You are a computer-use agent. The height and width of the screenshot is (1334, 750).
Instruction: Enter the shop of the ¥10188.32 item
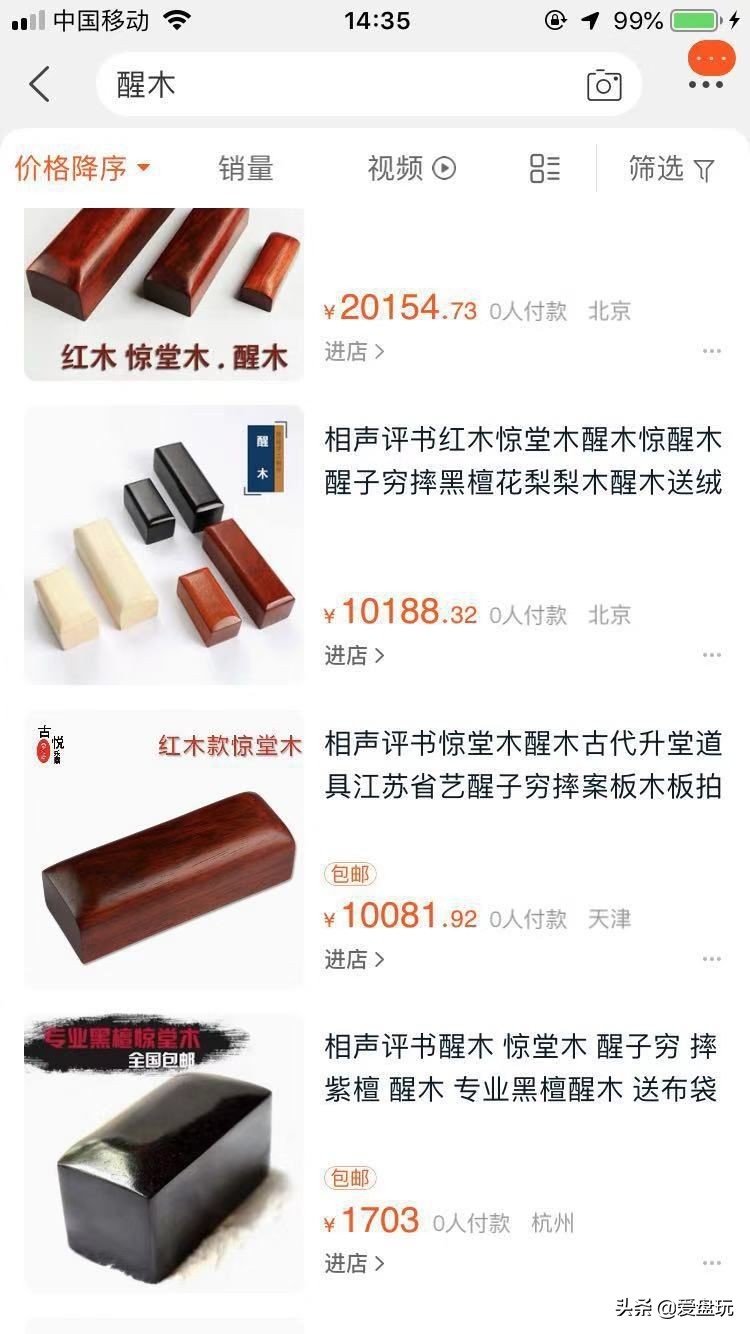coord(354,655)
